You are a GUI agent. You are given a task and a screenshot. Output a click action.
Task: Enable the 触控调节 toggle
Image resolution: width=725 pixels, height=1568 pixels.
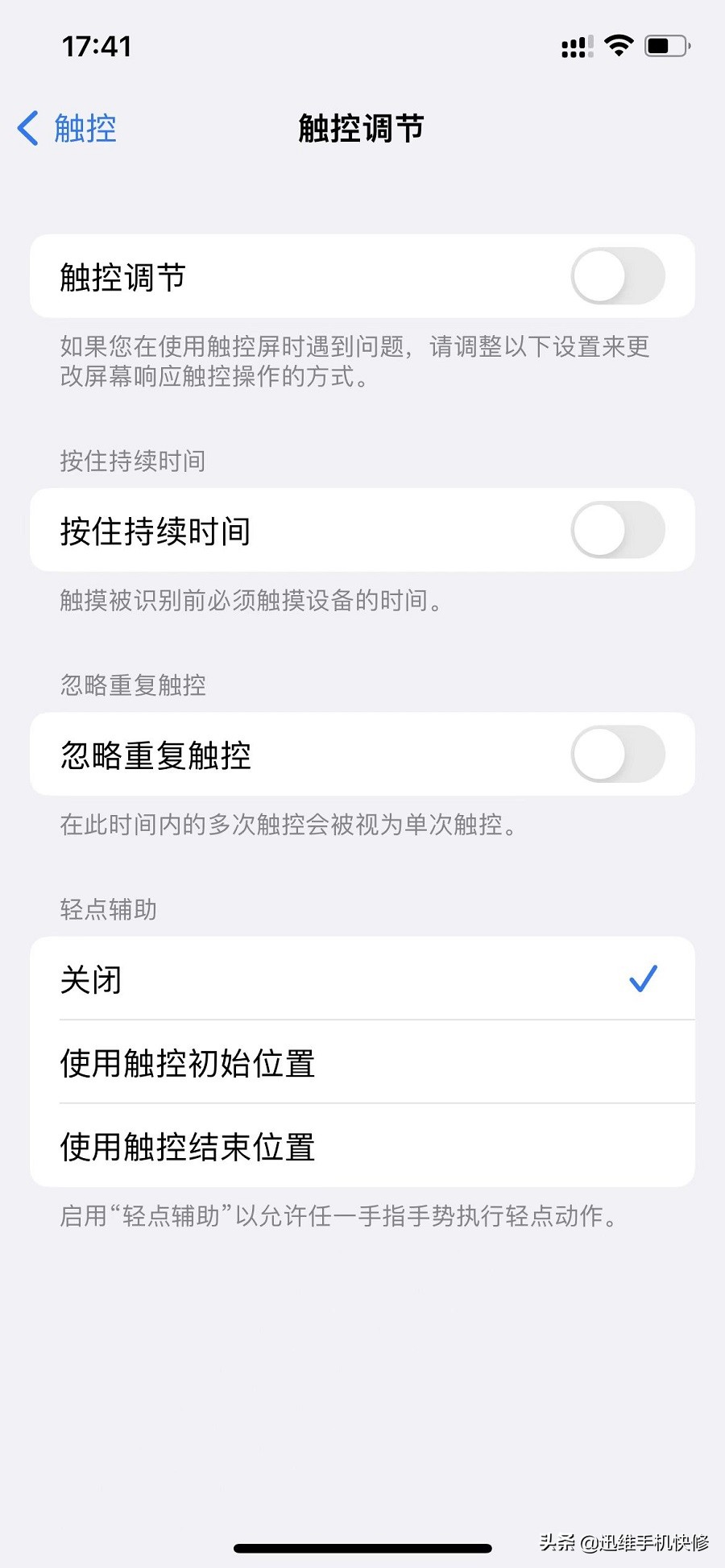click(617, 276)
